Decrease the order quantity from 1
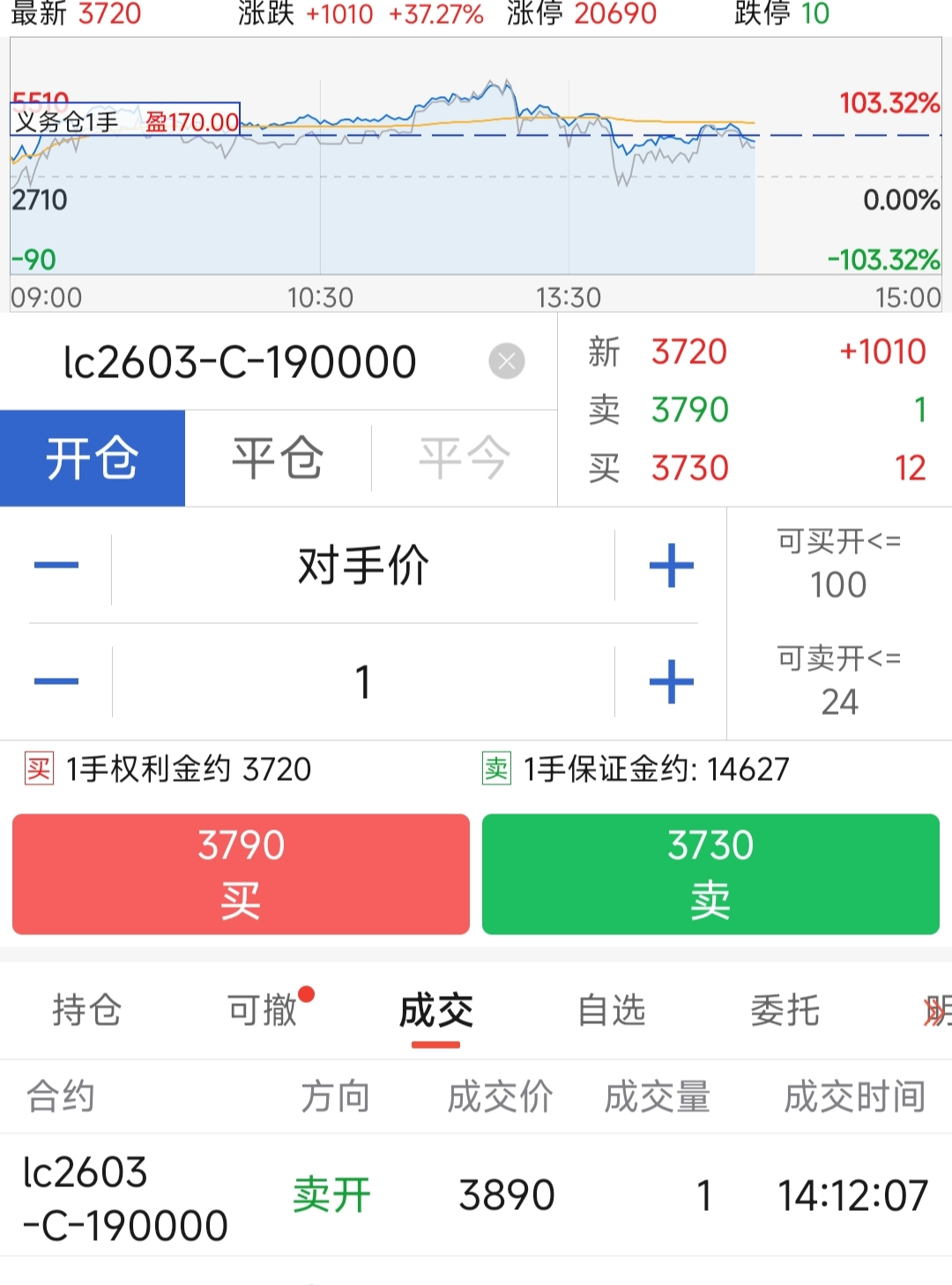This screenshot has width=952, height=1285. coord(56,681)
